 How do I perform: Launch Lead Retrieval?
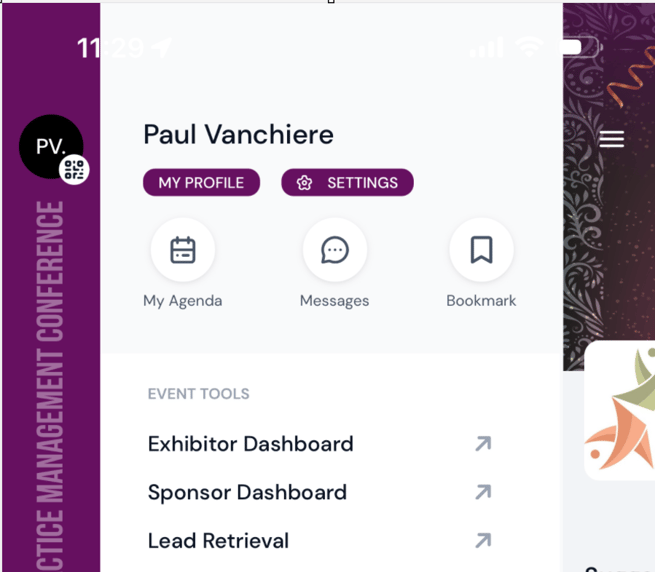(218, 541)
